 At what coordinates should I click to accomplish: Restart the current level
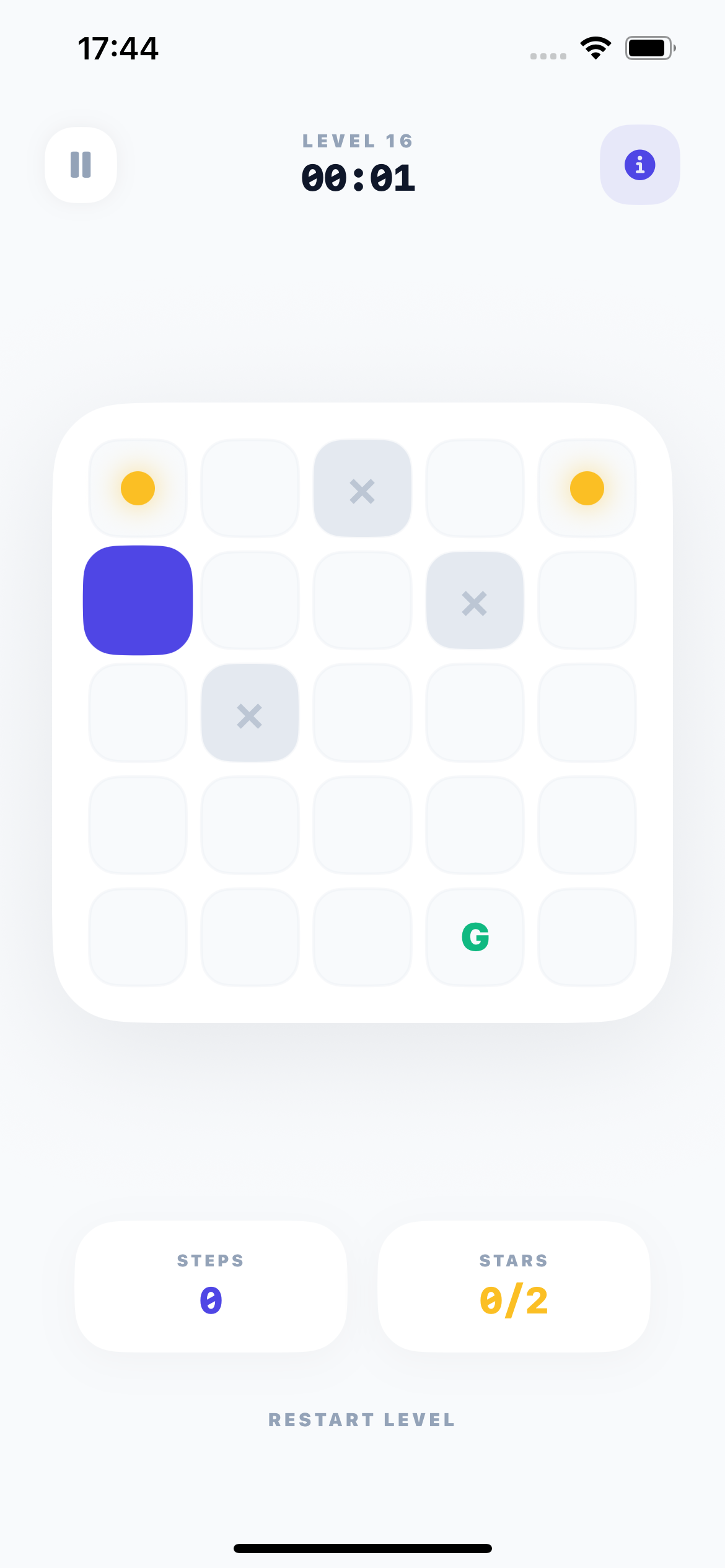[362, 1419]
